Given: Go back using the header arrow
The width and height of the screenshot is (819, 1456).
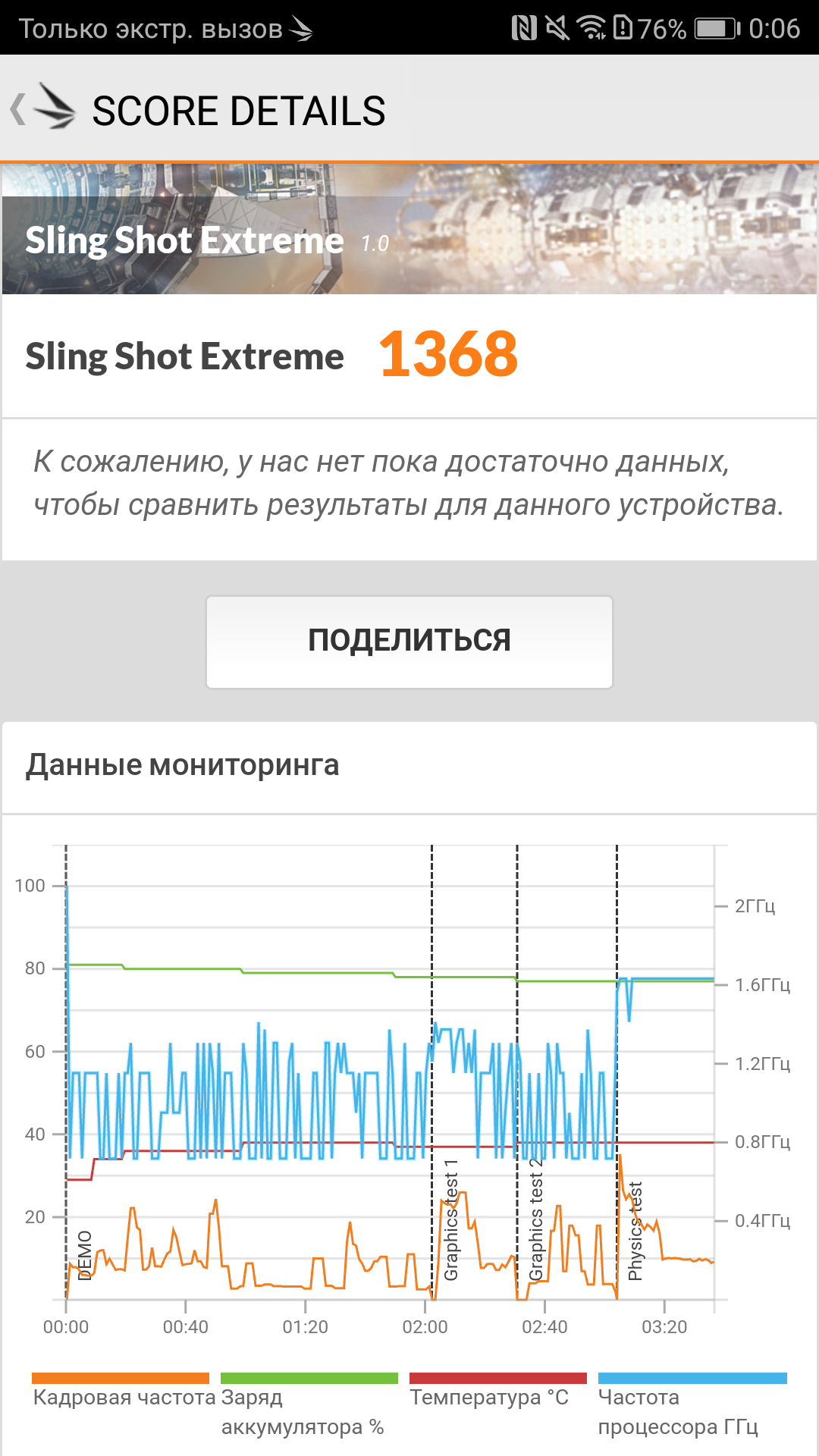Looking at the screenshot, I should click(x=18, y=109).
